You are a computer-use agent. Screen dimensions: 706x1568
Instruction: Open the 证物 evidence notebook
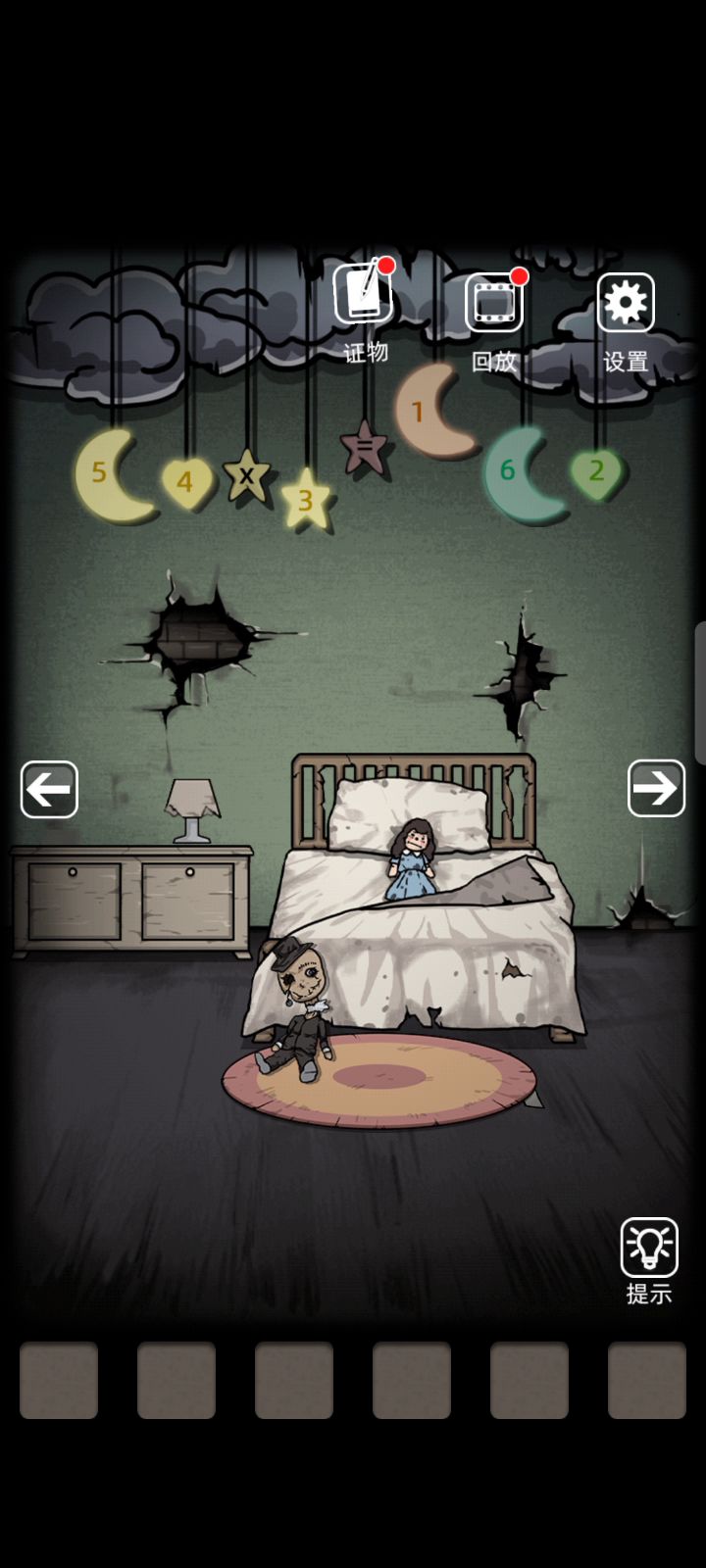click(x=364, y=294)
